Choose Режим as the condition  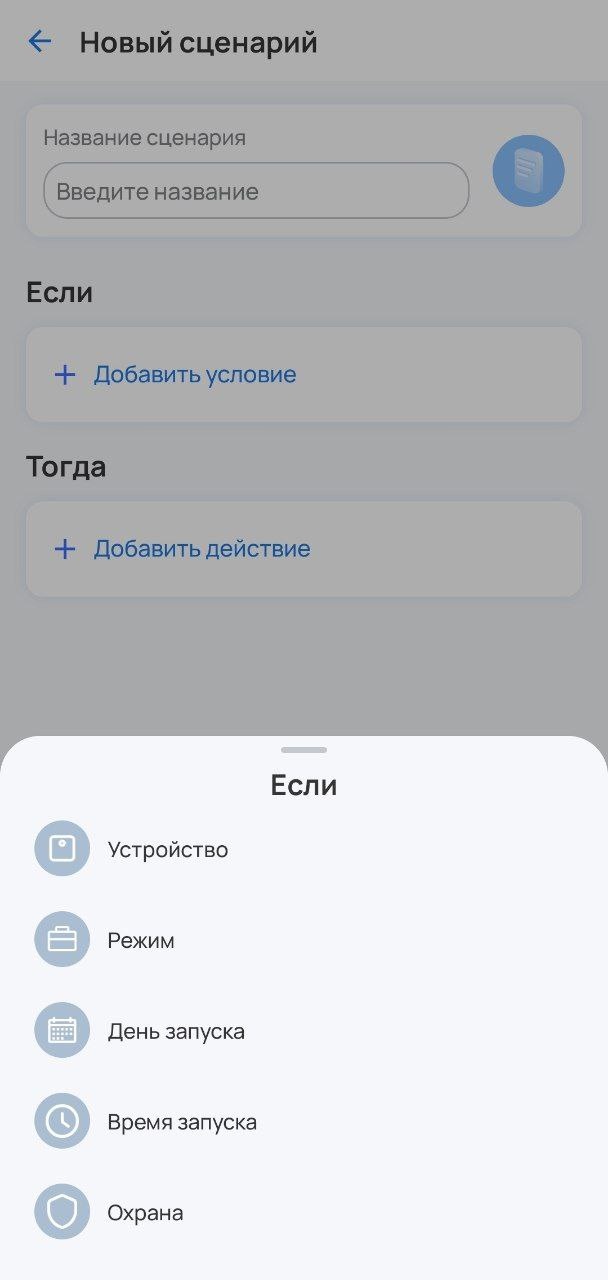[x=141, y=941]
